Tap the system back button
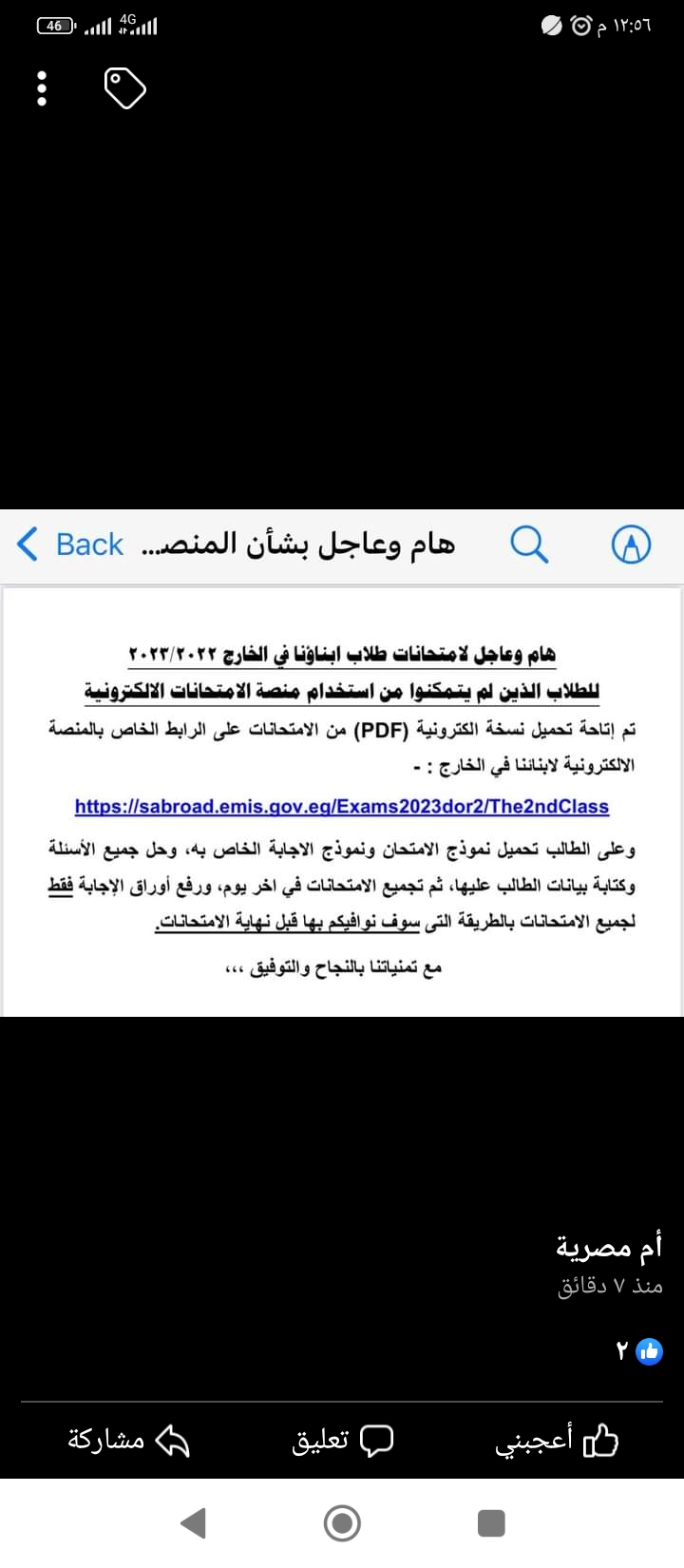Screen dimensions: 684x1568 pyautogui.click(x=193, y=1523)
